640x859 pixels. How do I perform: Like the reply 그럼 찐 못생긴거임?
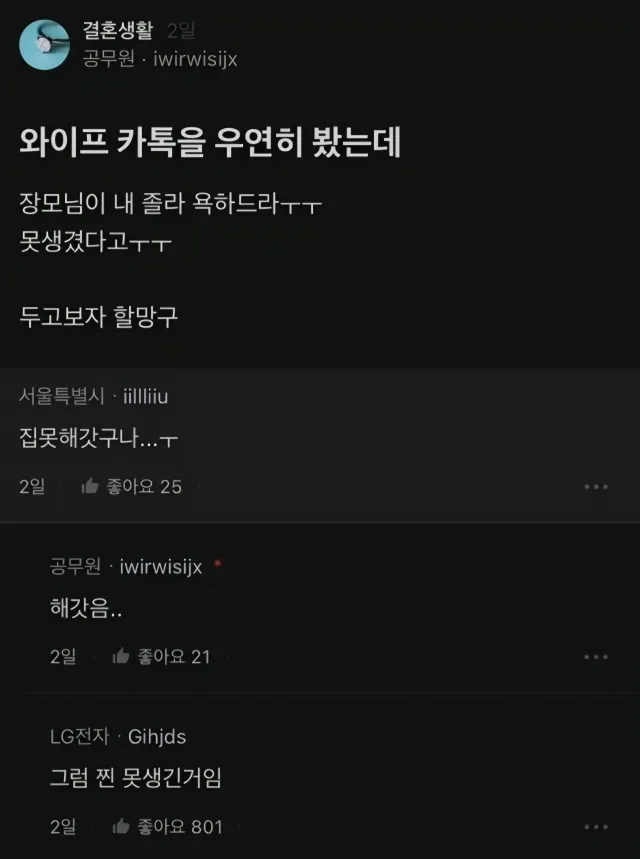(x=168, y=826)
